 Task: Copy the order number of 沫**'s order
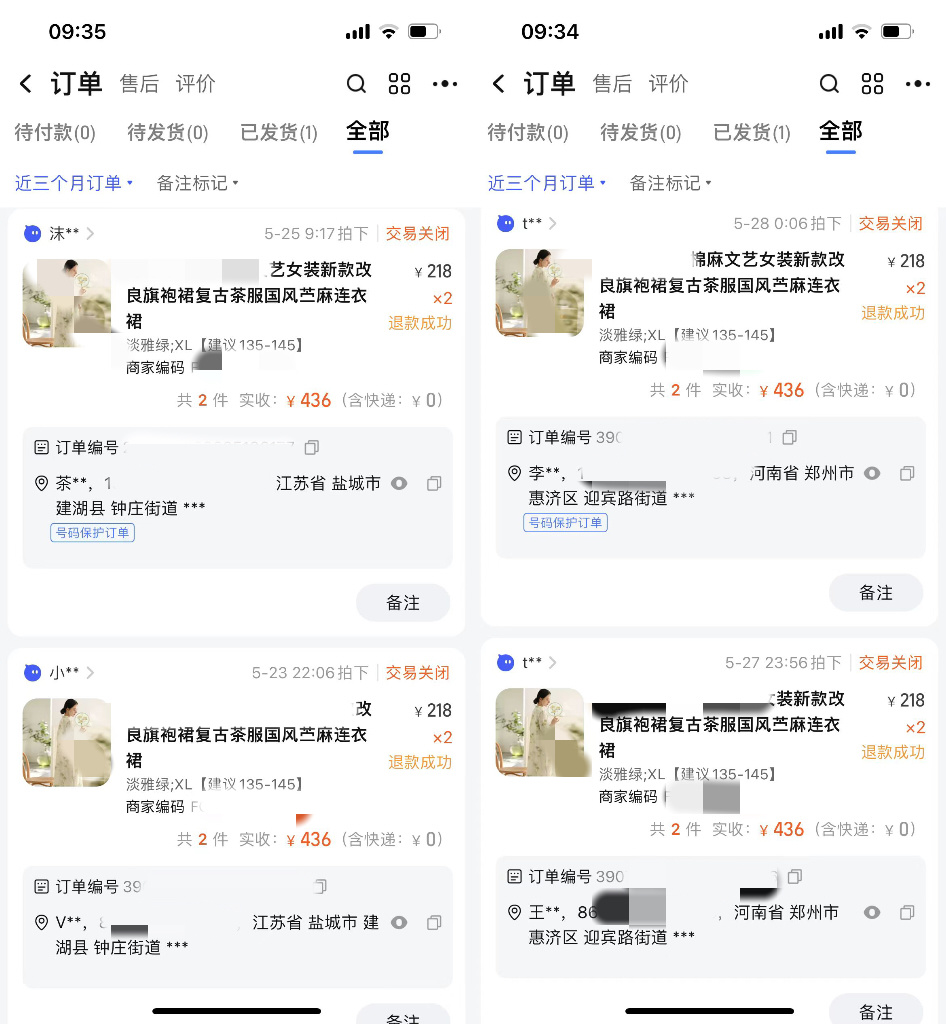310,447
